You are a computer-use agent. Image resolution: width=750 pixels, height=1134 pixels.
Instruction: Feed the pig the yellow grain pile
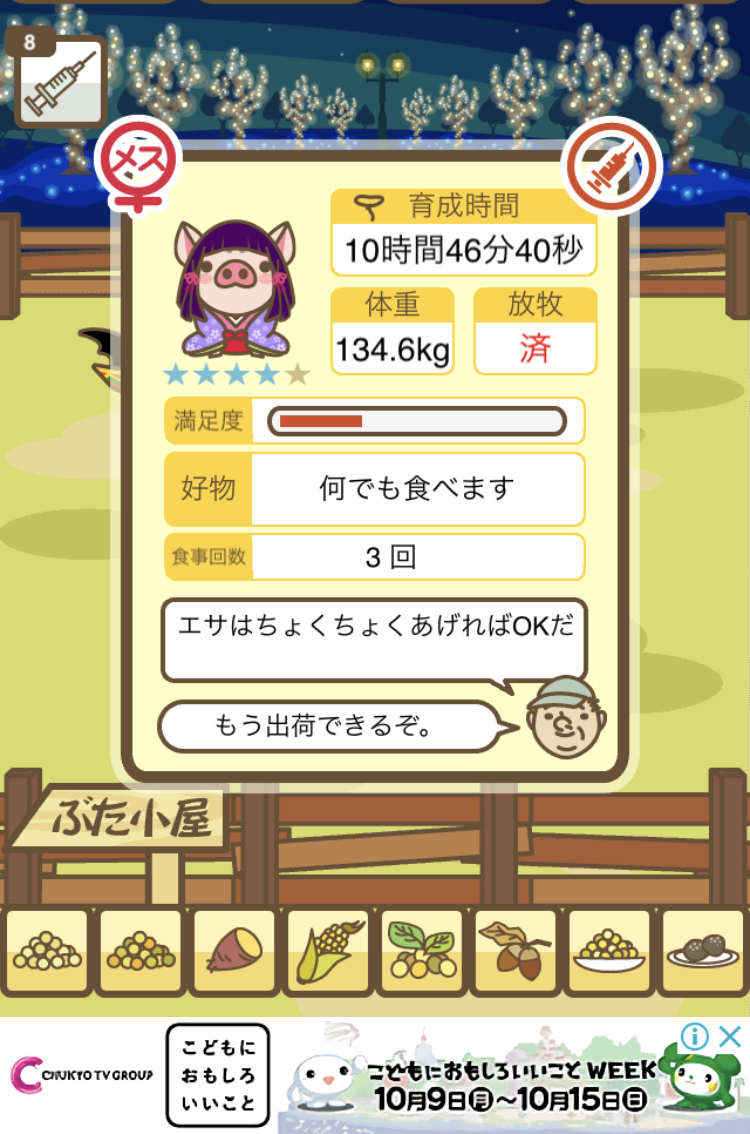[46, 951]
